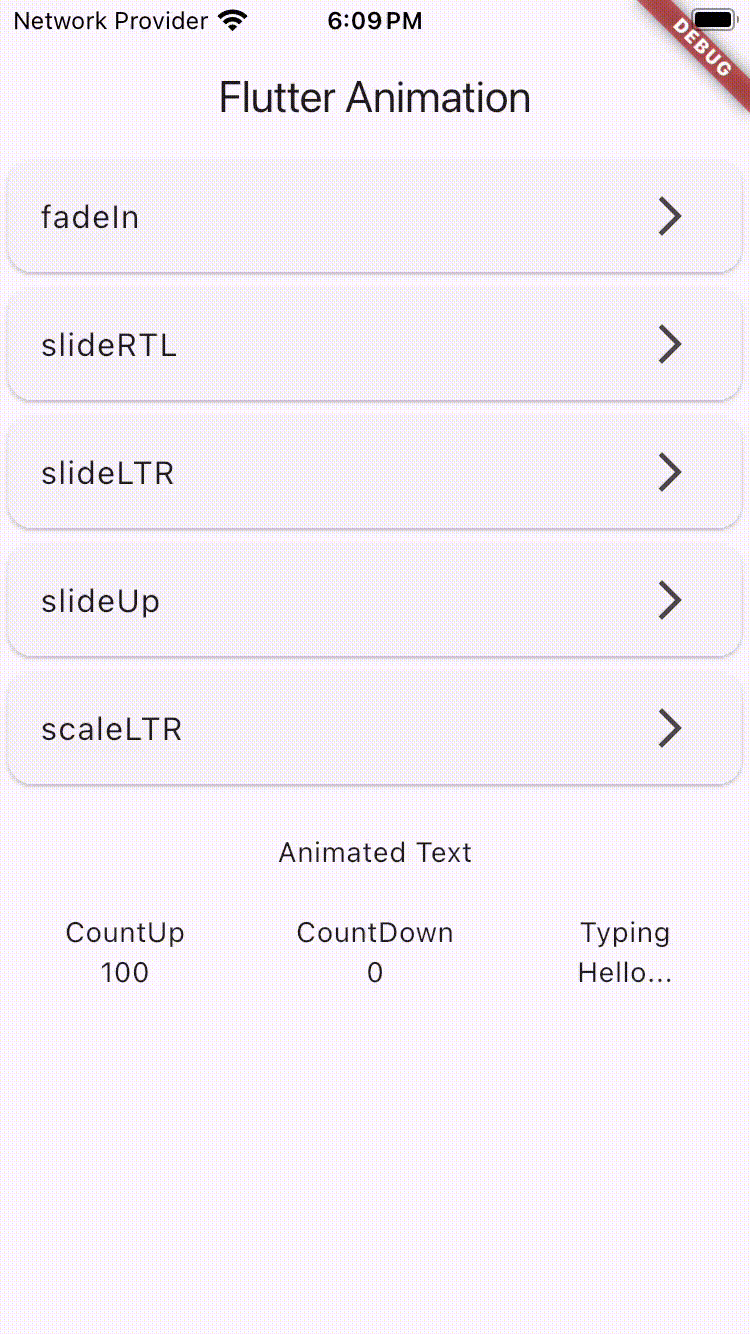Tap the chevron arrow on the slideRTL row
The height and width of the screenshot is (1334, 750).
click(669, 344)
